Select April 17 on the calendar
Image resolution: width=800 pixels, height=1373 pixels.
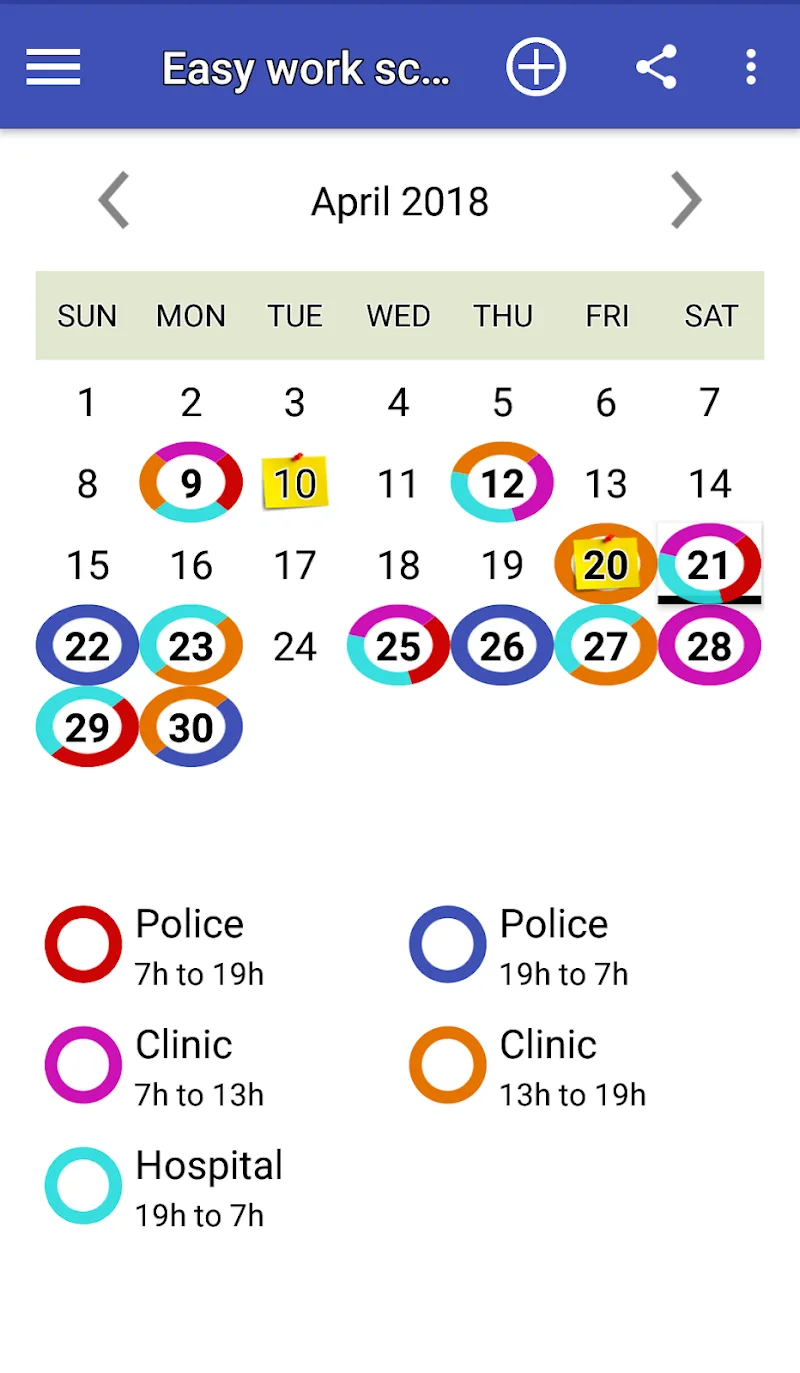click(295, 565)
